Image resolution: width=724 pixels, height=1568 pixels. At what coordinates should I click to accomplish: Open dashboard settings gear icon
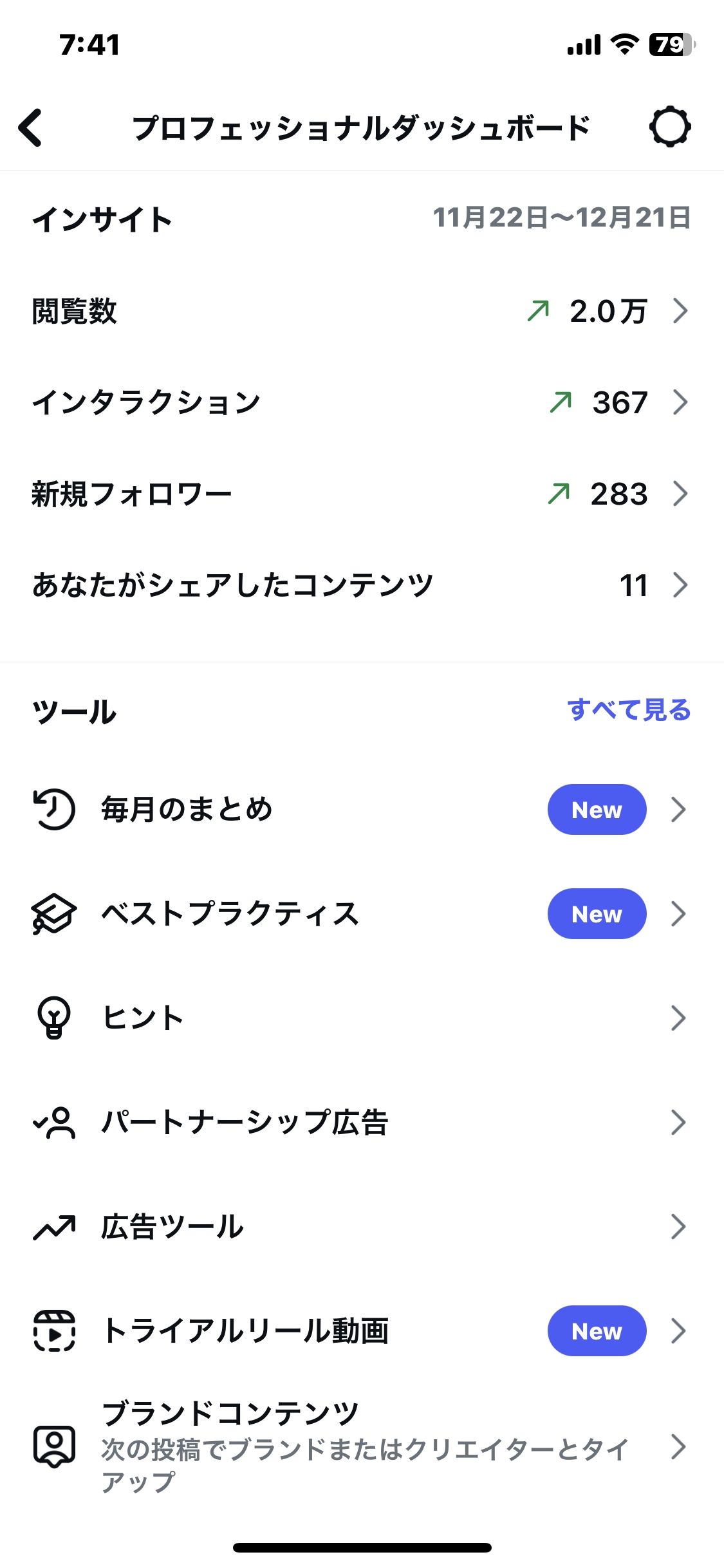coord(670,127)
